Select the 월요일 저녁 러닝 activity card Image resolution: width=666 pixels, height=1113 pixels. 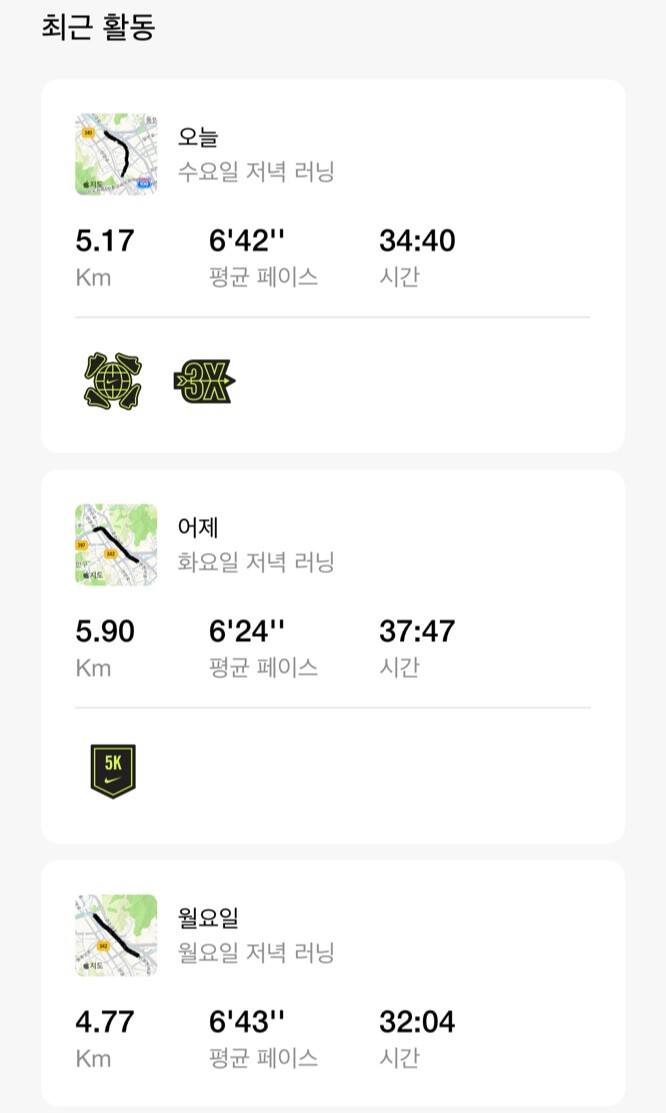332,985
